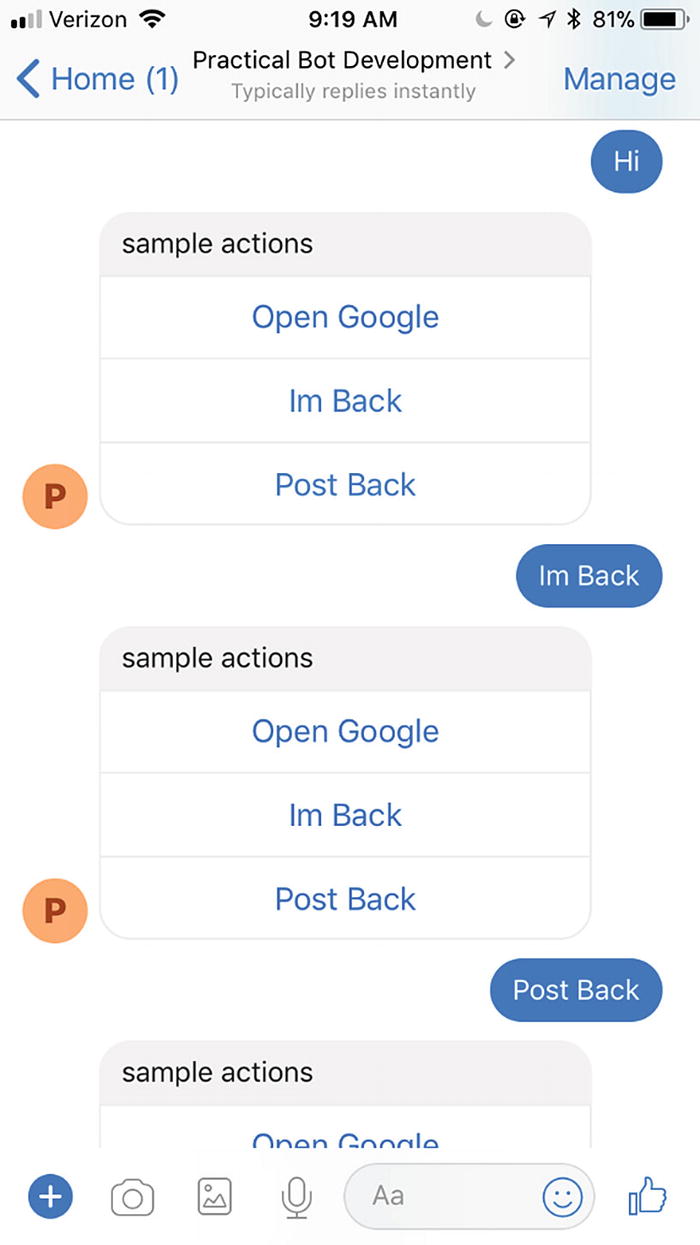Select Im Back in first card

coord(345,401)
